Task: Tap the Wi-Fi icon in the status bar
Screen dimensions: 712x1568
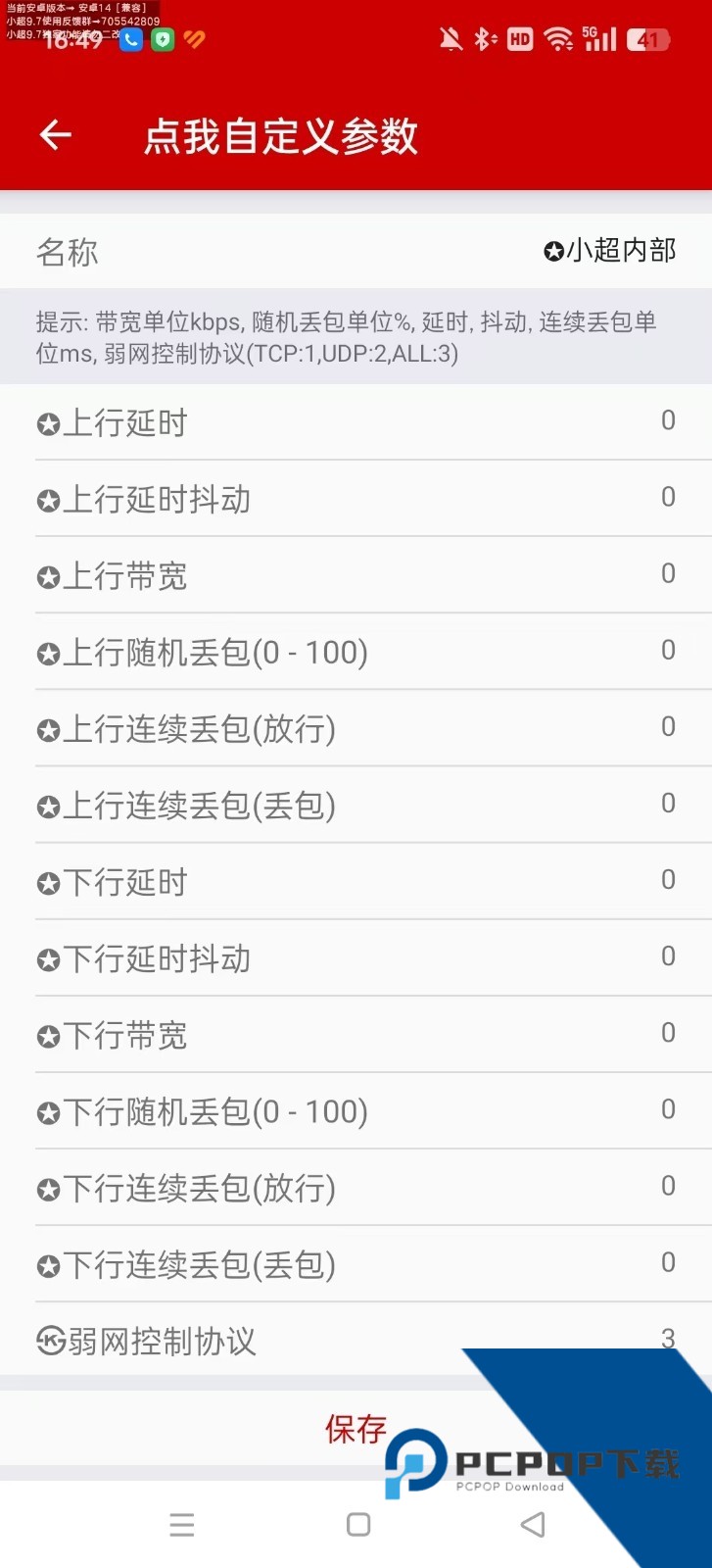Action: tap(560, 39)
